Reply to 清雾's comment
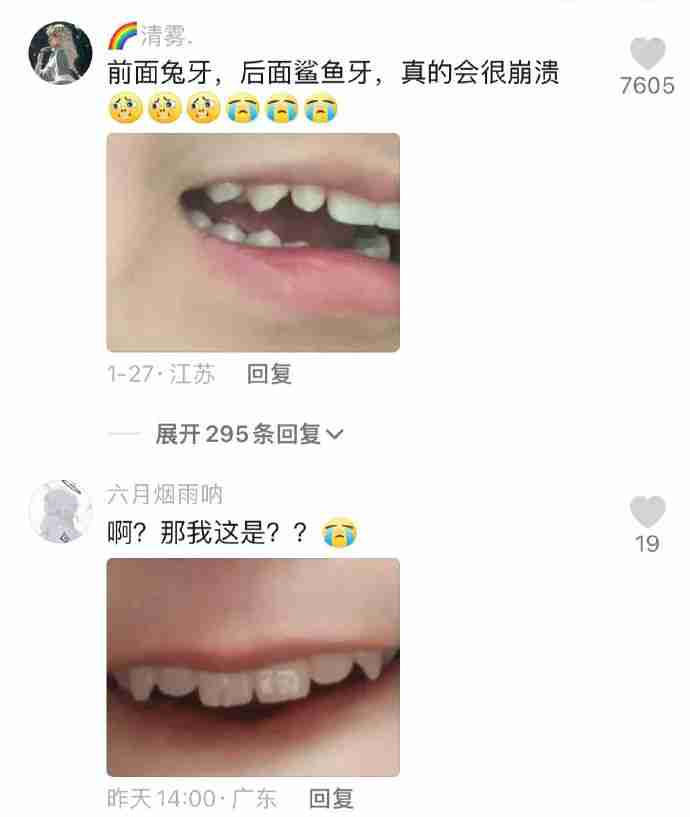Viewport: 690px width, 817px height. pos(269,375)
